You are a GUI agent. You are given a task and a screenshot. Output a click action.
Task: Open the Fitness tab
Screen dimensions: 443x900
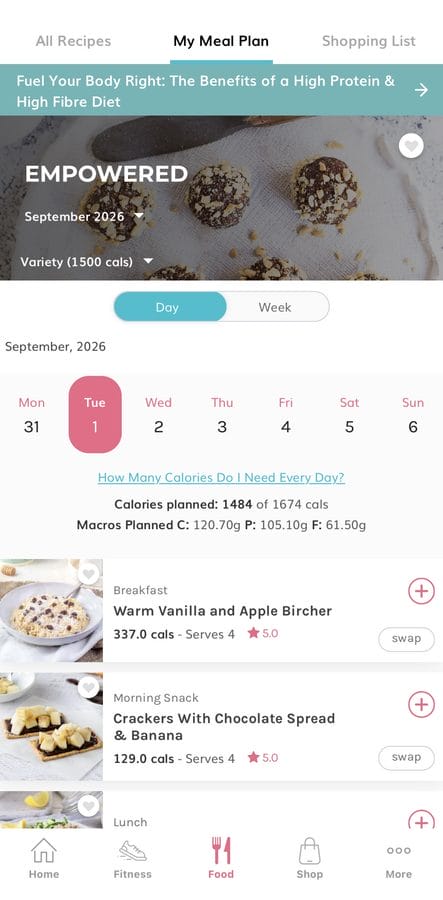coord(133,858)
